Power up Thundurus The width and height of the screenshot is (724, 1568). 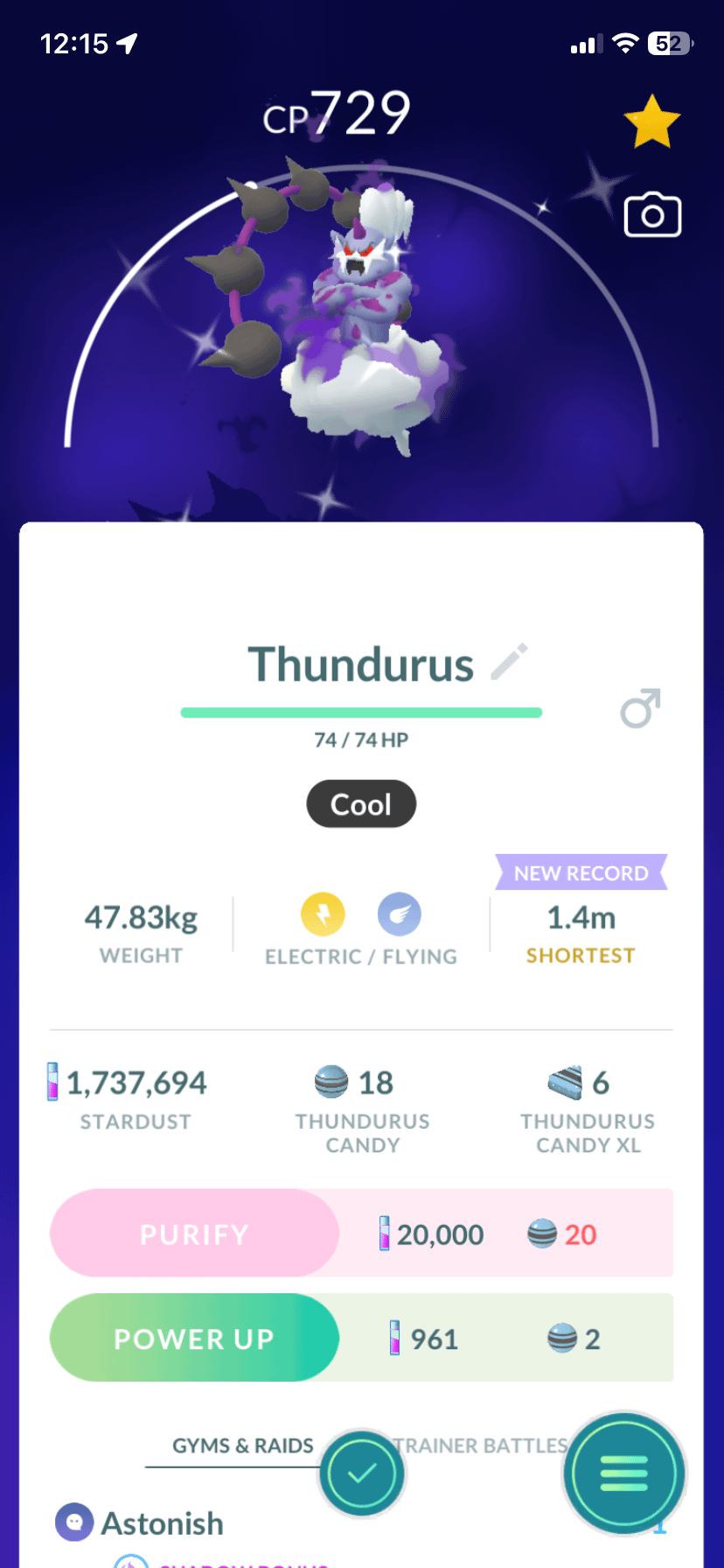tap(194, 1338)
